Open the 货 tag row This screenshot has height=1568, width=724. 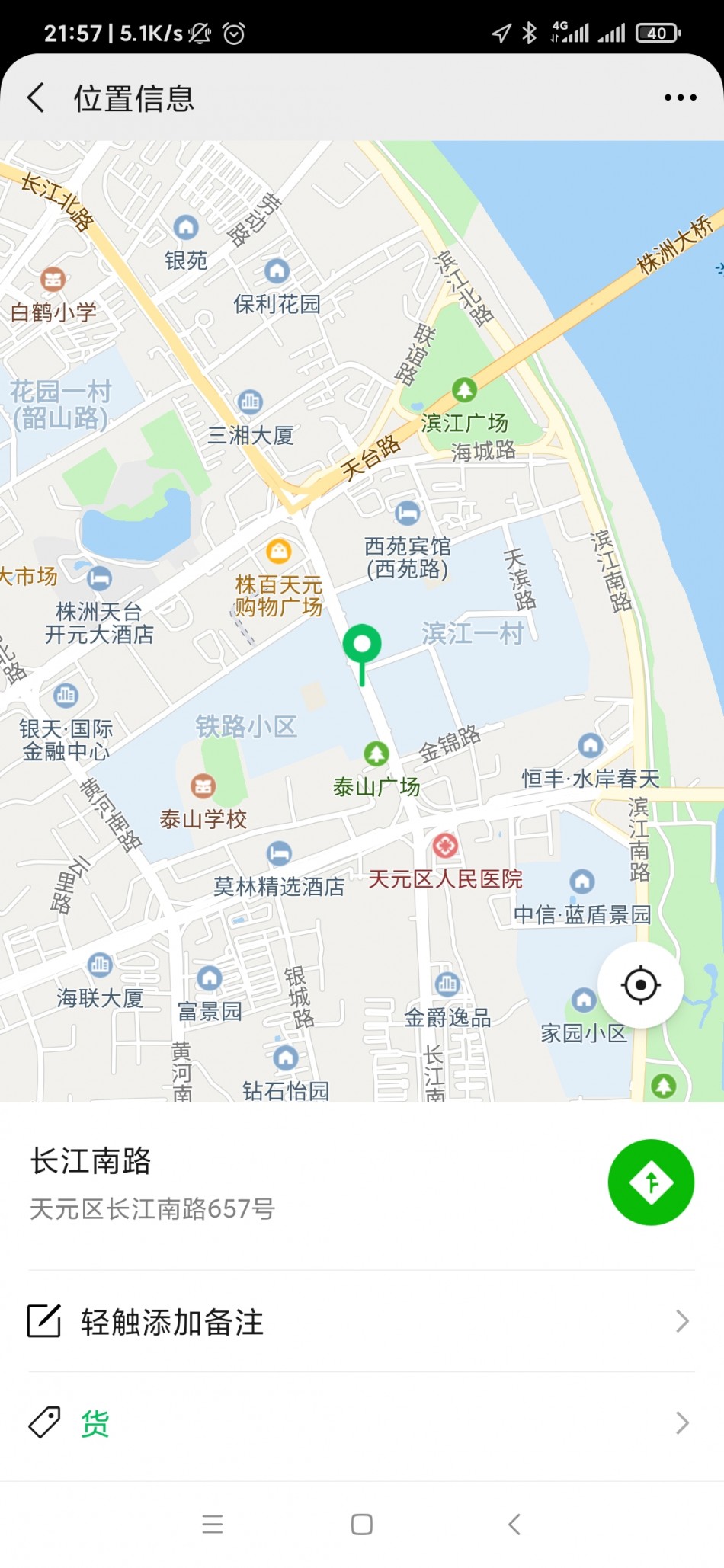click(361, 1423)
